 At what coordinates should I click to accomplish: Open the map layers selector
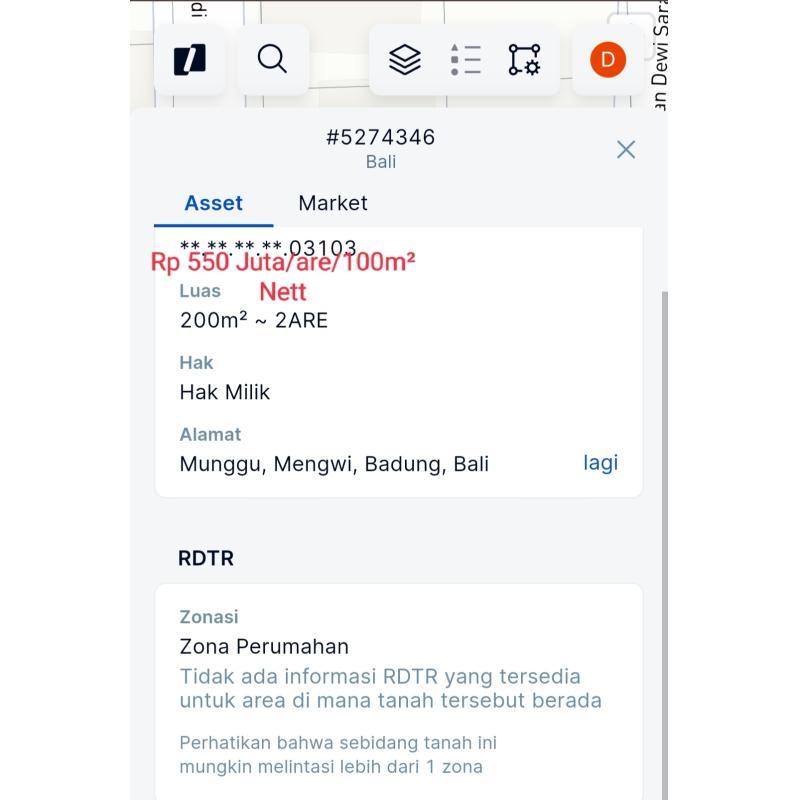[x=405, y=60]
